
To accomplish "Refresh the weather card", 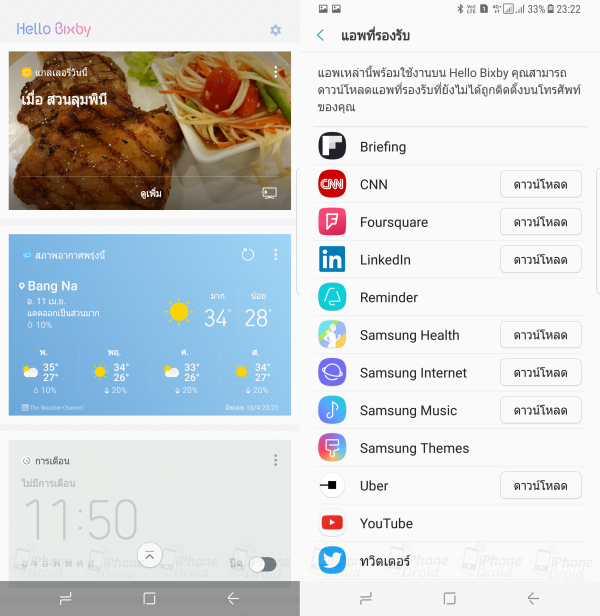I will pyautogui.click(x=248, y=255).
